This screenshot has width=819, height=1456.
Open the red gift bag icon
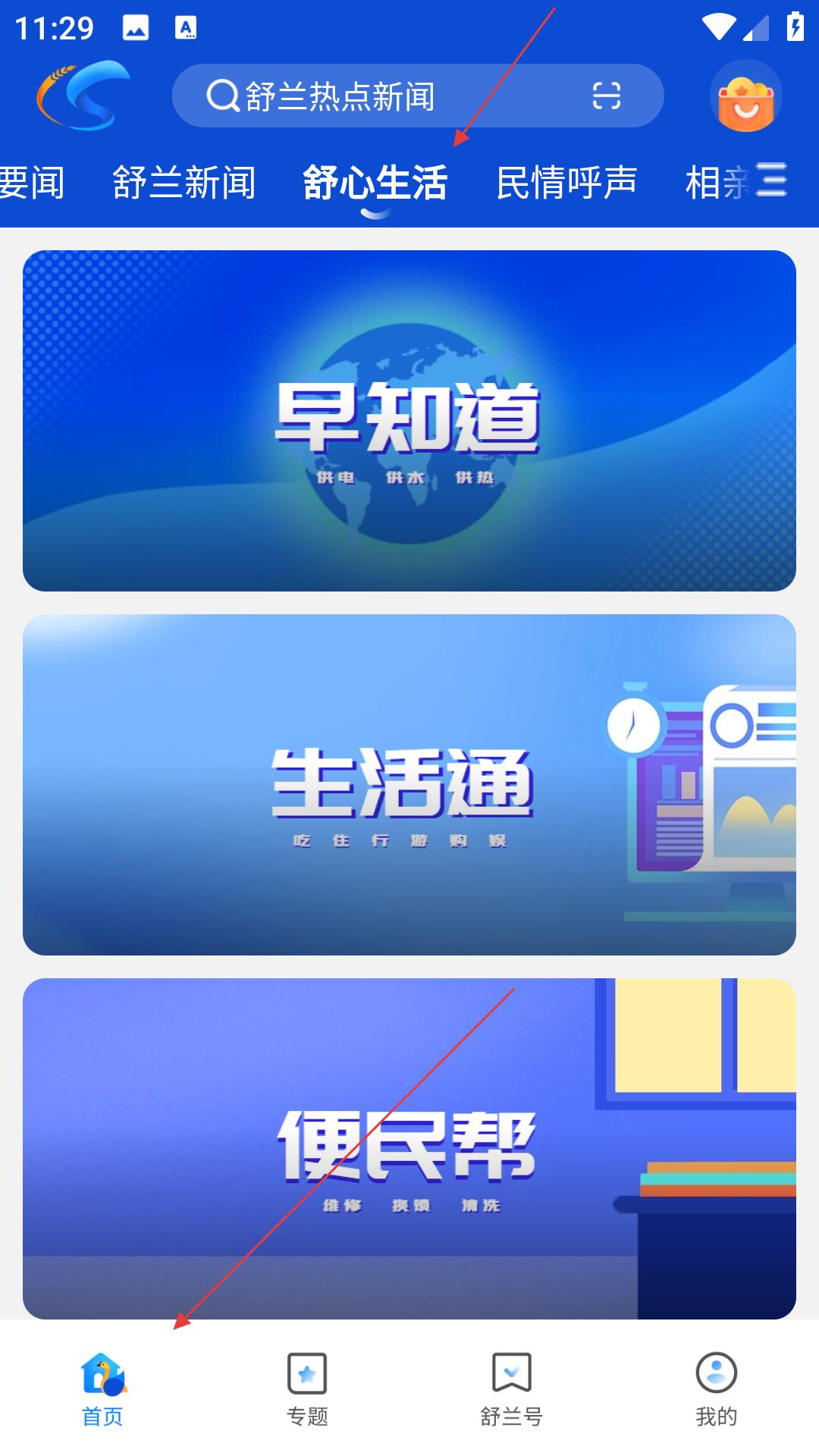click(x=745, y=97)
